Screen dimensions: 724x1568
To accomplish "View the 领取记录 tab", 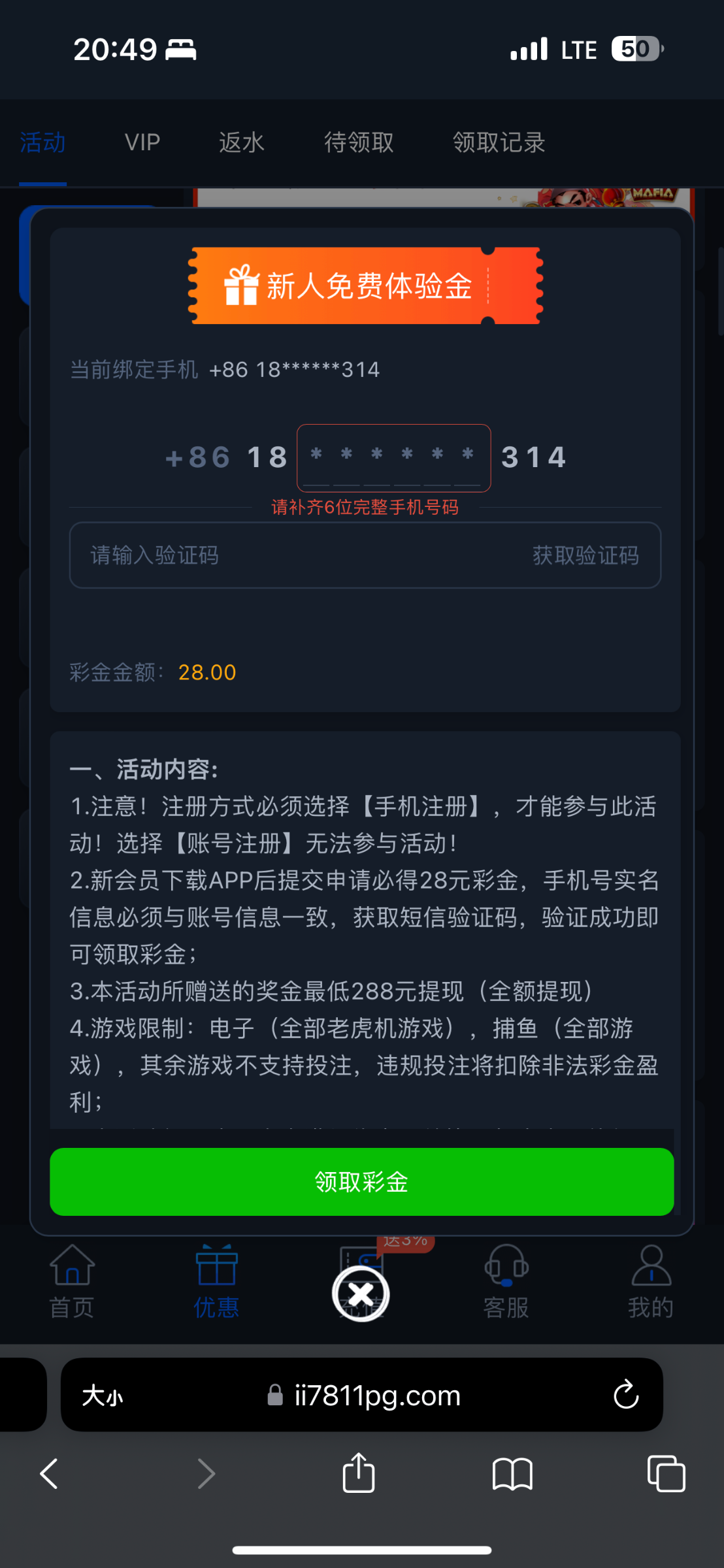I will (x=499, y=142).
